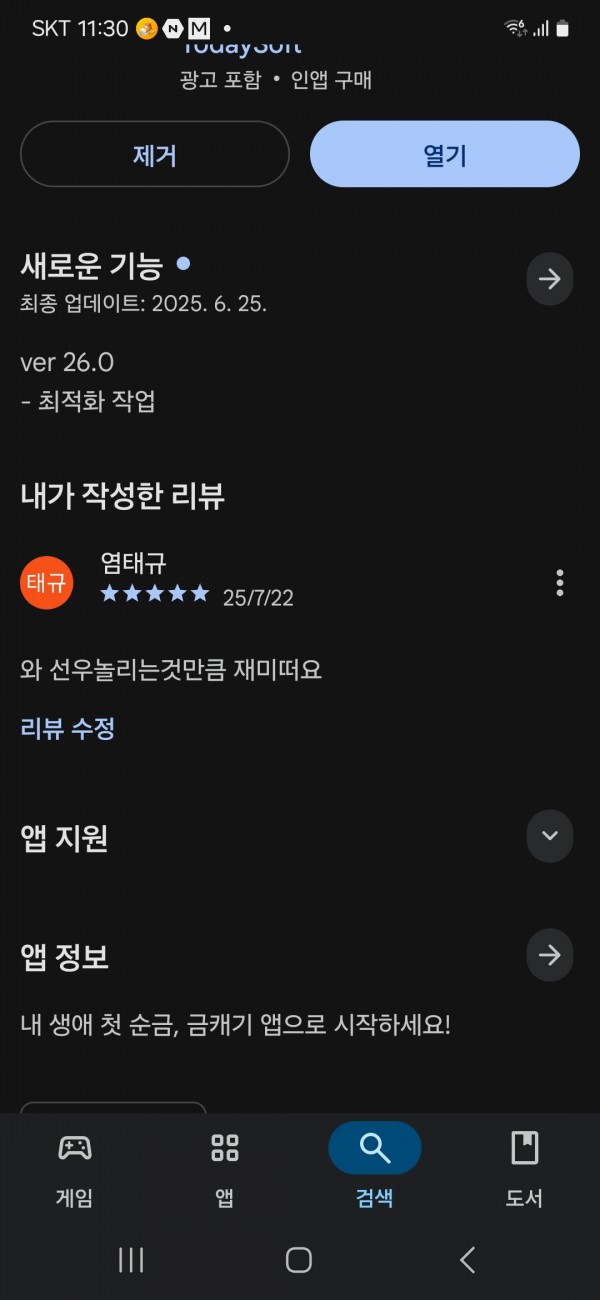Open review options menu for 염태규

560,582
